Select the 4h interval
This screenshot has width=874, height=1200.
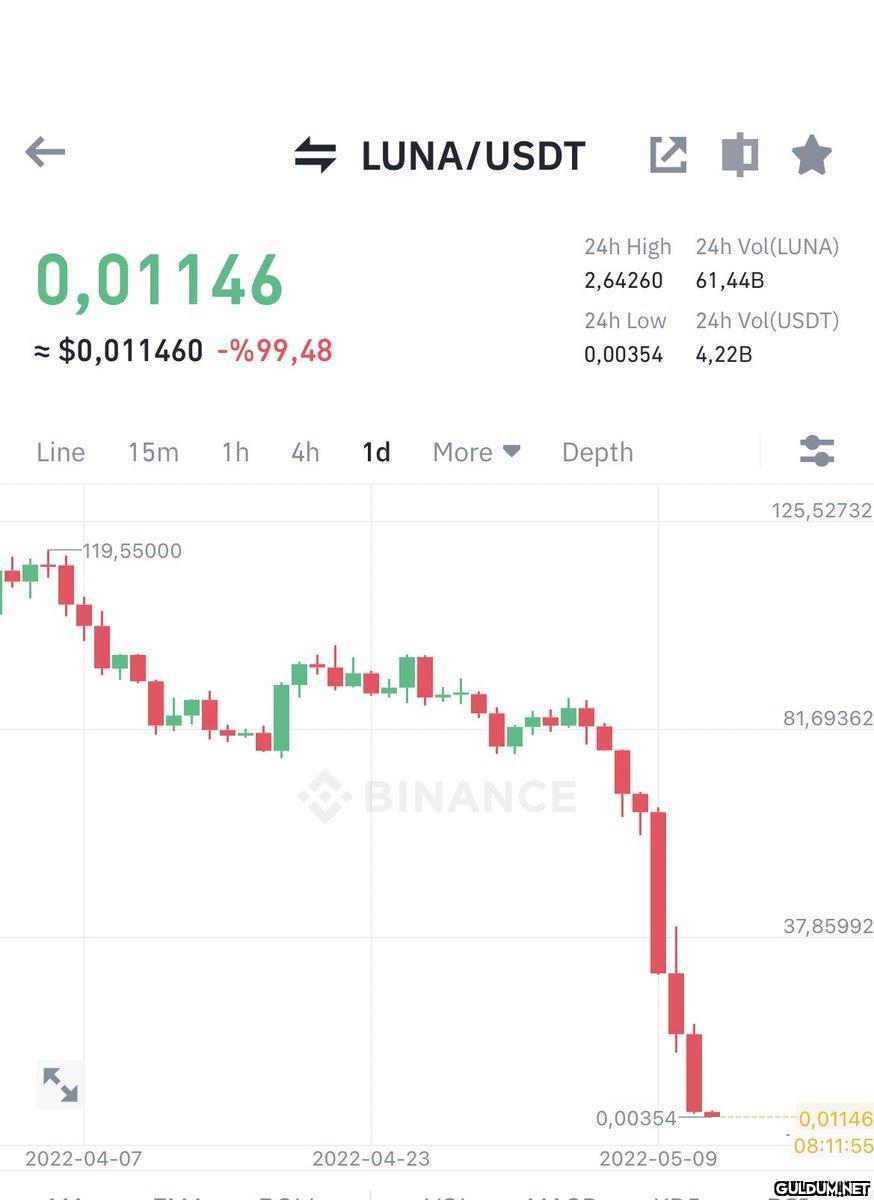coord(305,452)
